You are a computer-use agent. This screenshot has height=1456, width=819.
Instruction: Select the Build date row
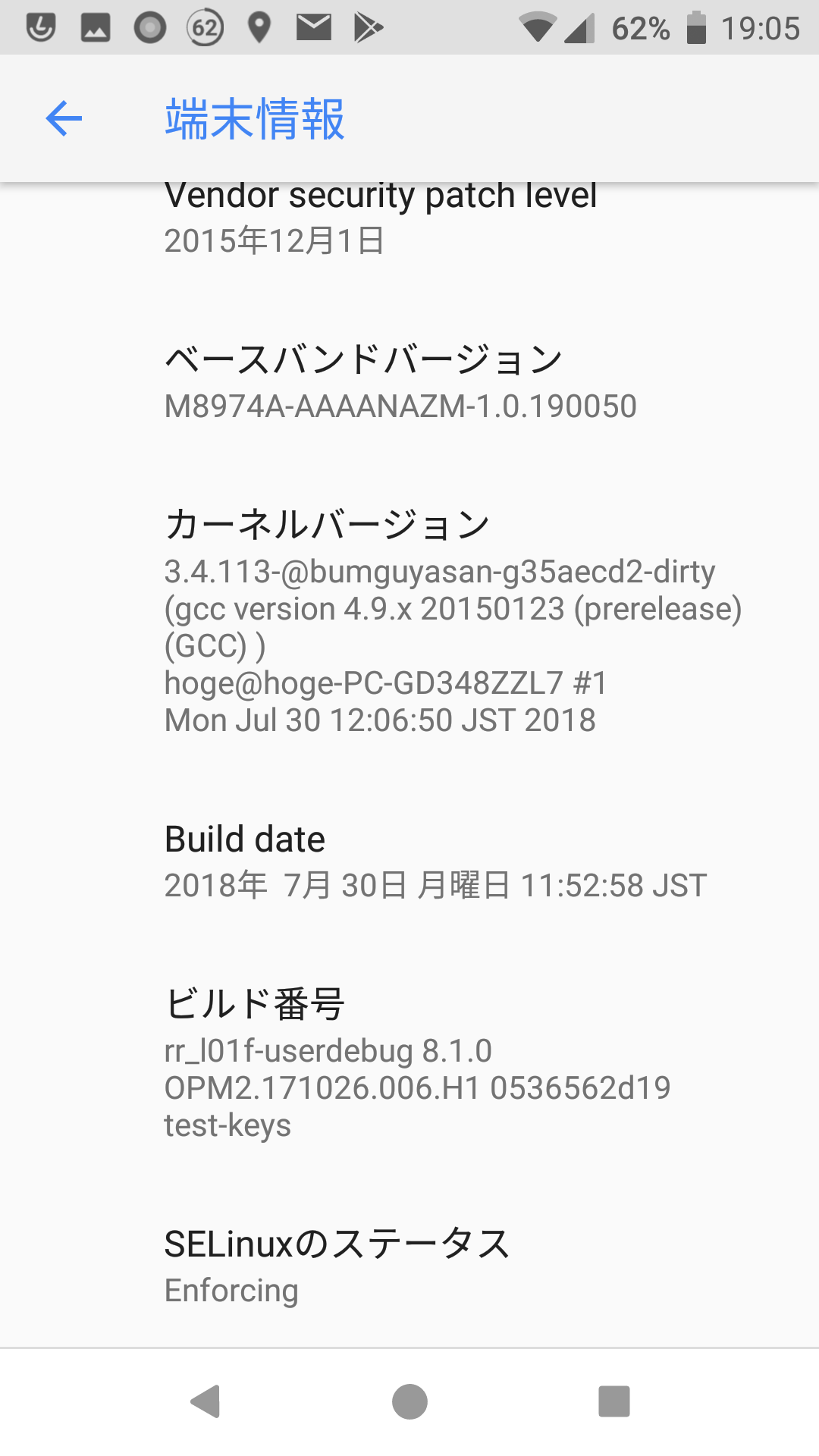(x=409, y=862)
